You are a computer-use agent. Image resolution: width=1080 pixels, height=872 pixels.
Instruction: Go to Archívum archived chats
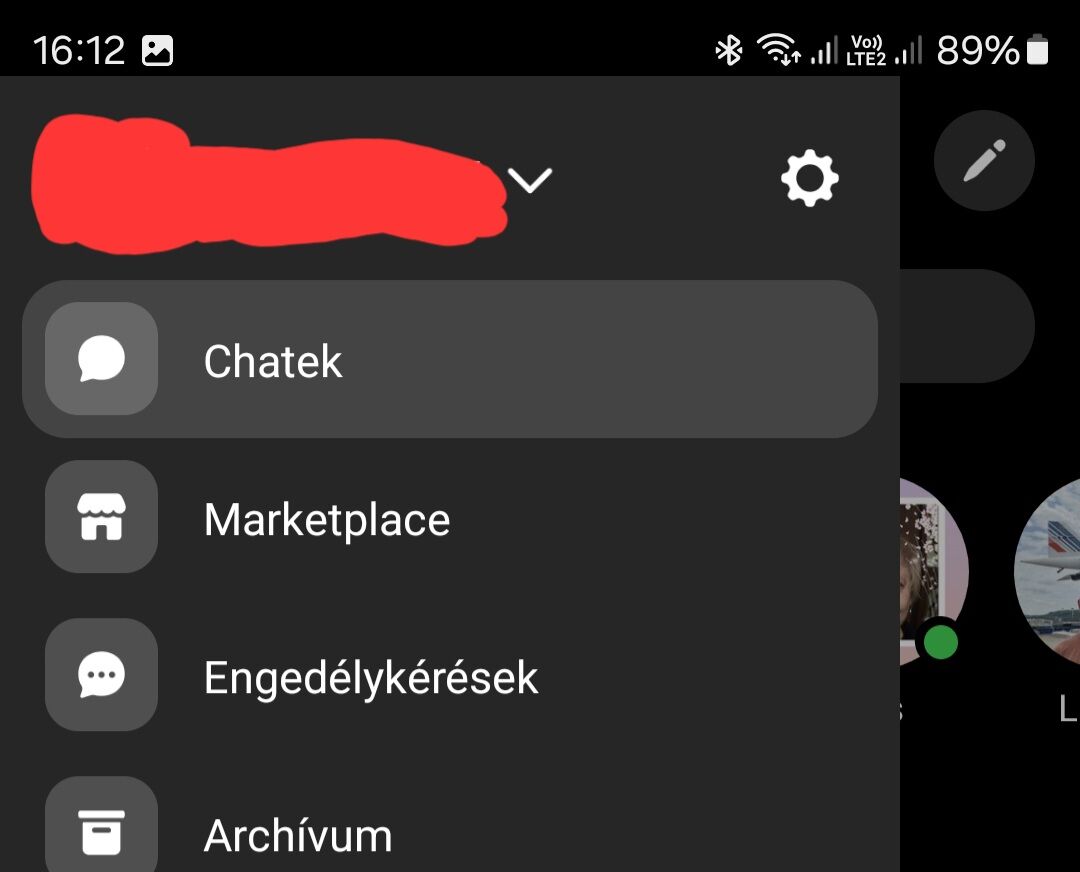(x=298, y=834)
